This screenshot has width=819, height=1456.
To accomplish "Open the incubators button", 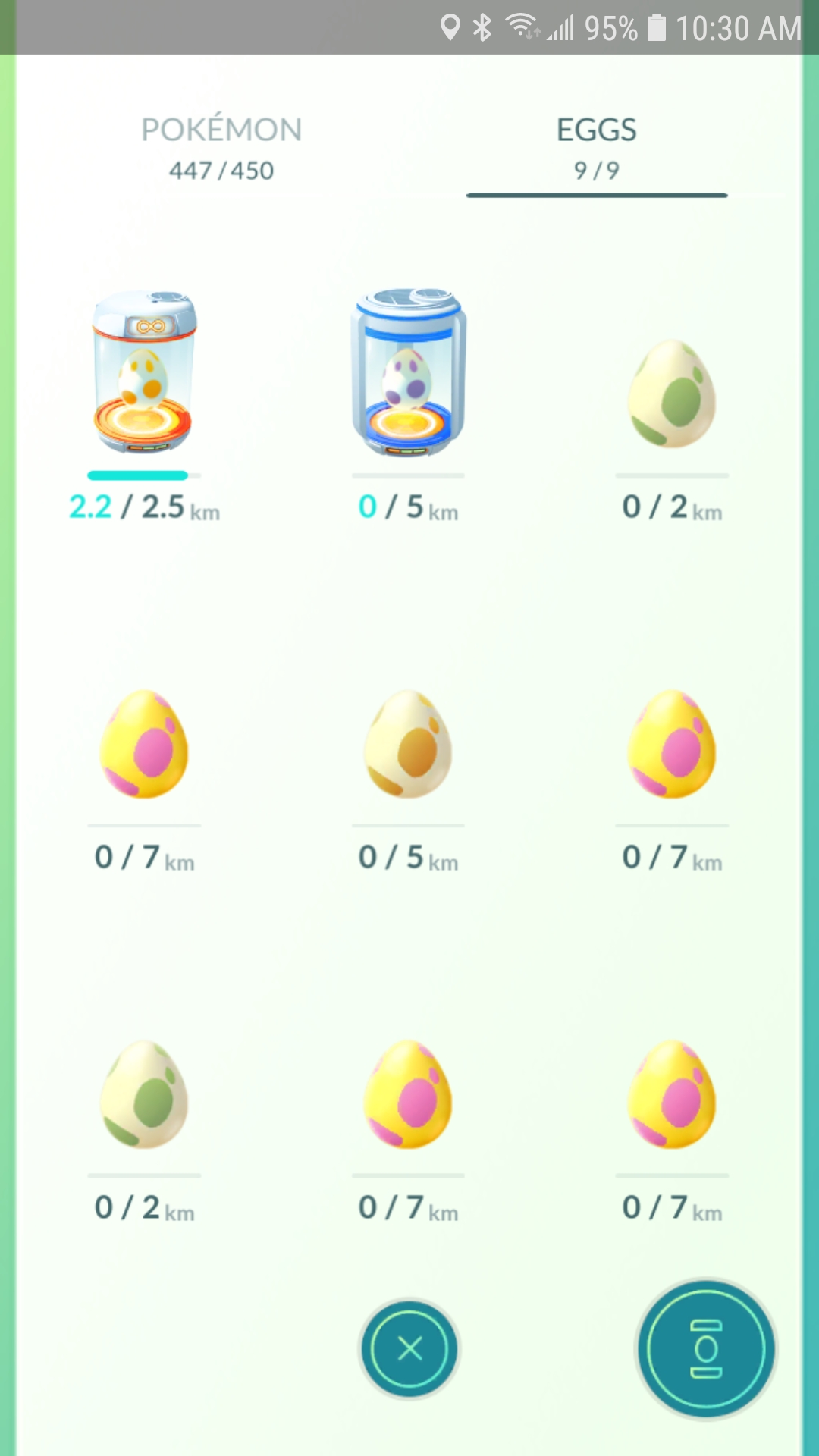I will (706, 1348).
